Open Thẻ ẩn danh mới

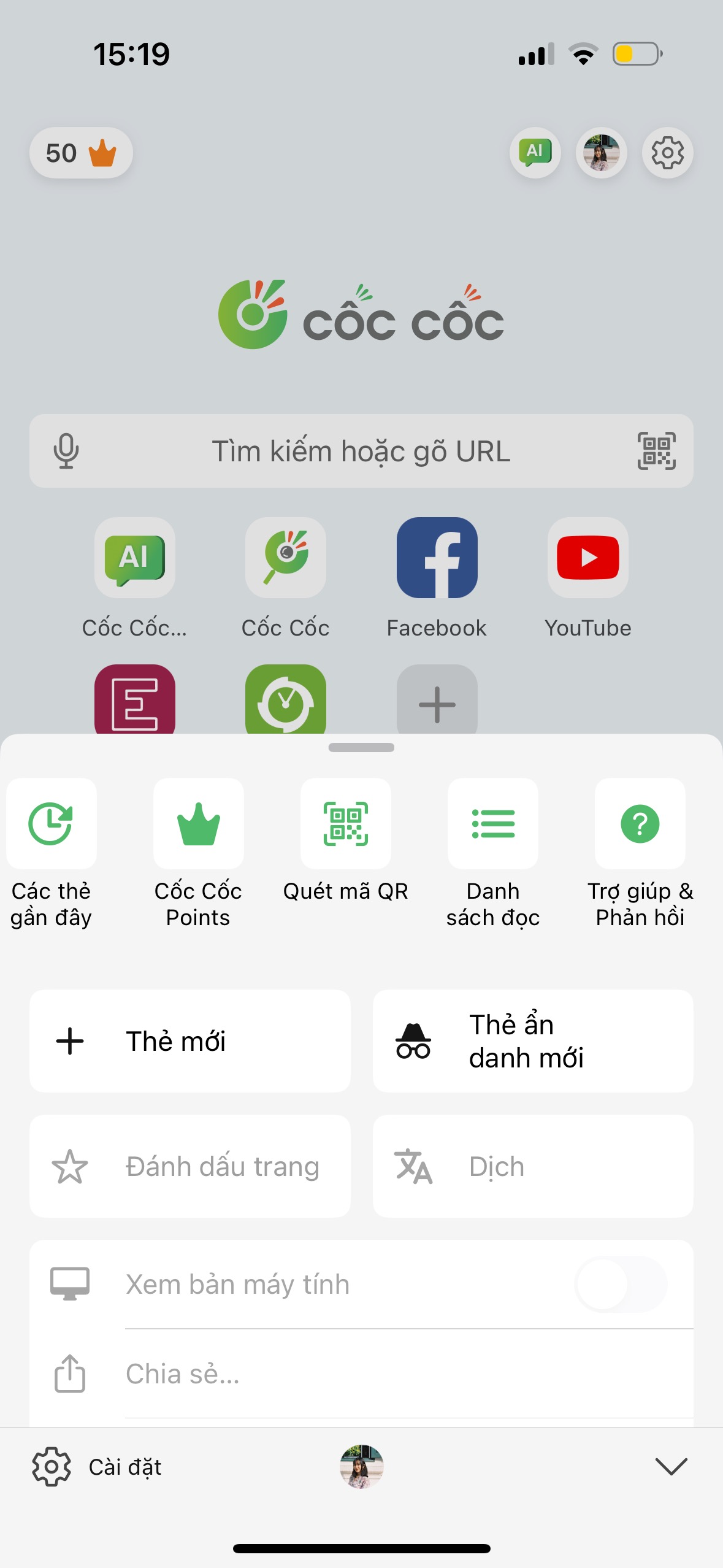[x=533, y=1041]
